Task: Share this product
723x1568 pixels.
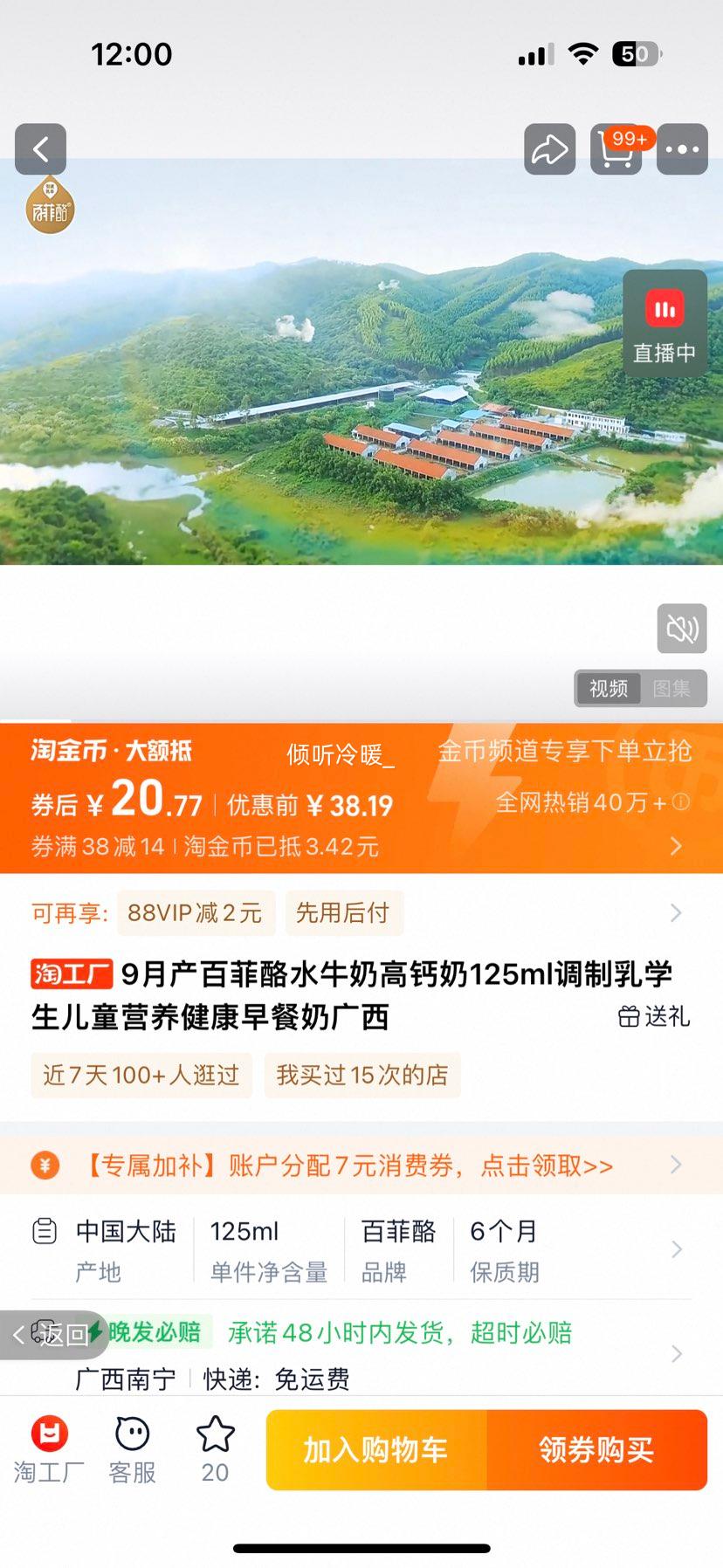Action: click(549, 149)
